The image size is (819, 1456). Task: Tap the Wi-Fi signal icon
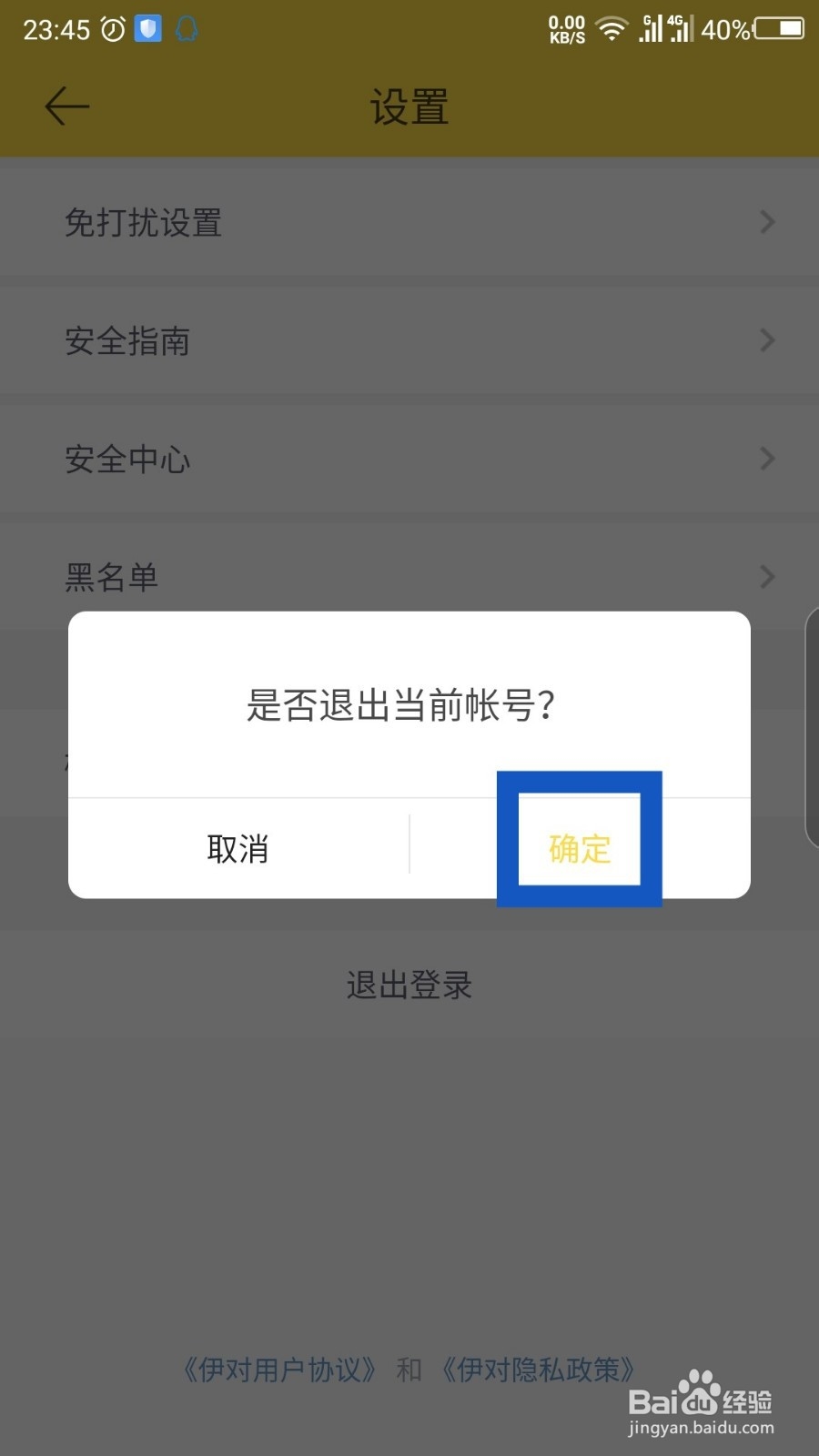(612, 29)
